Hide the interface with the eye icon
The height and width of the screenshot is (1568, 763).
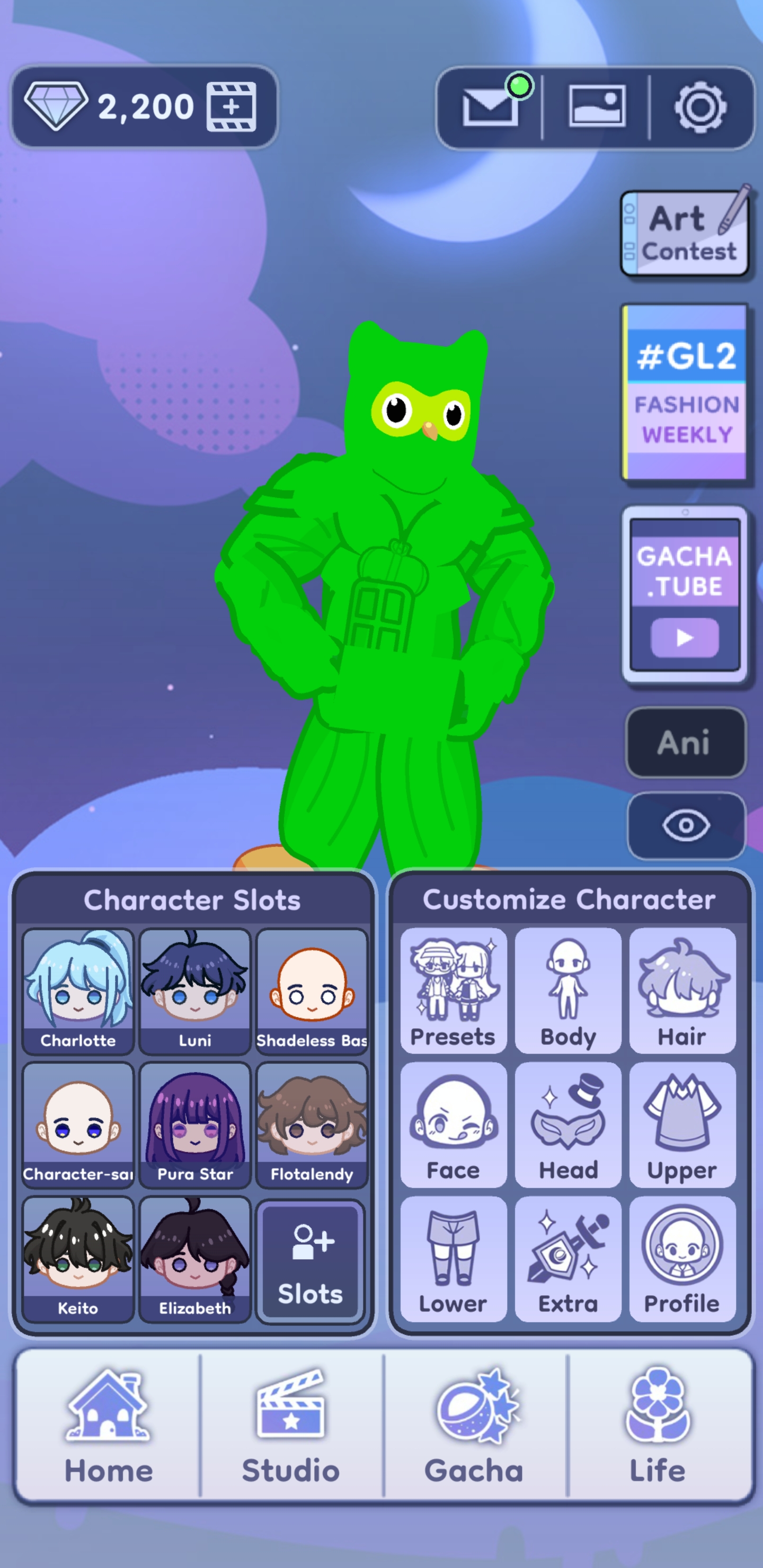click(686, 825)
